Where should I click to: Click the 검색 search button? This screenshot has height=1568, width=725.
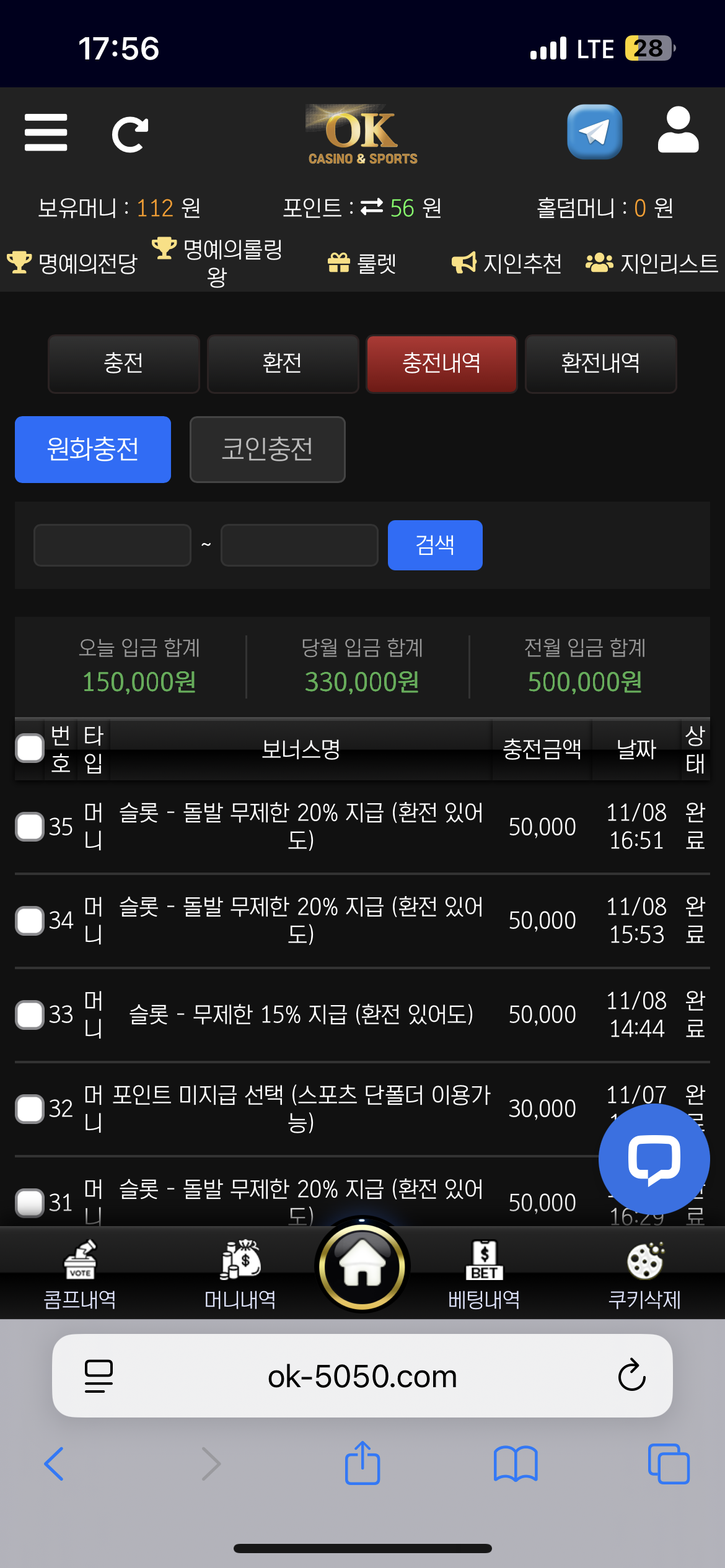[x=434, y=545]
